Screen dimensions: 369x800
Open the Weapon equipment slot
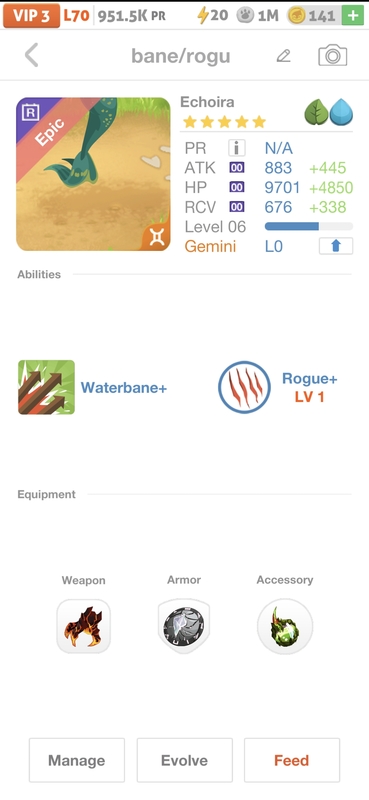click(83, 626)
